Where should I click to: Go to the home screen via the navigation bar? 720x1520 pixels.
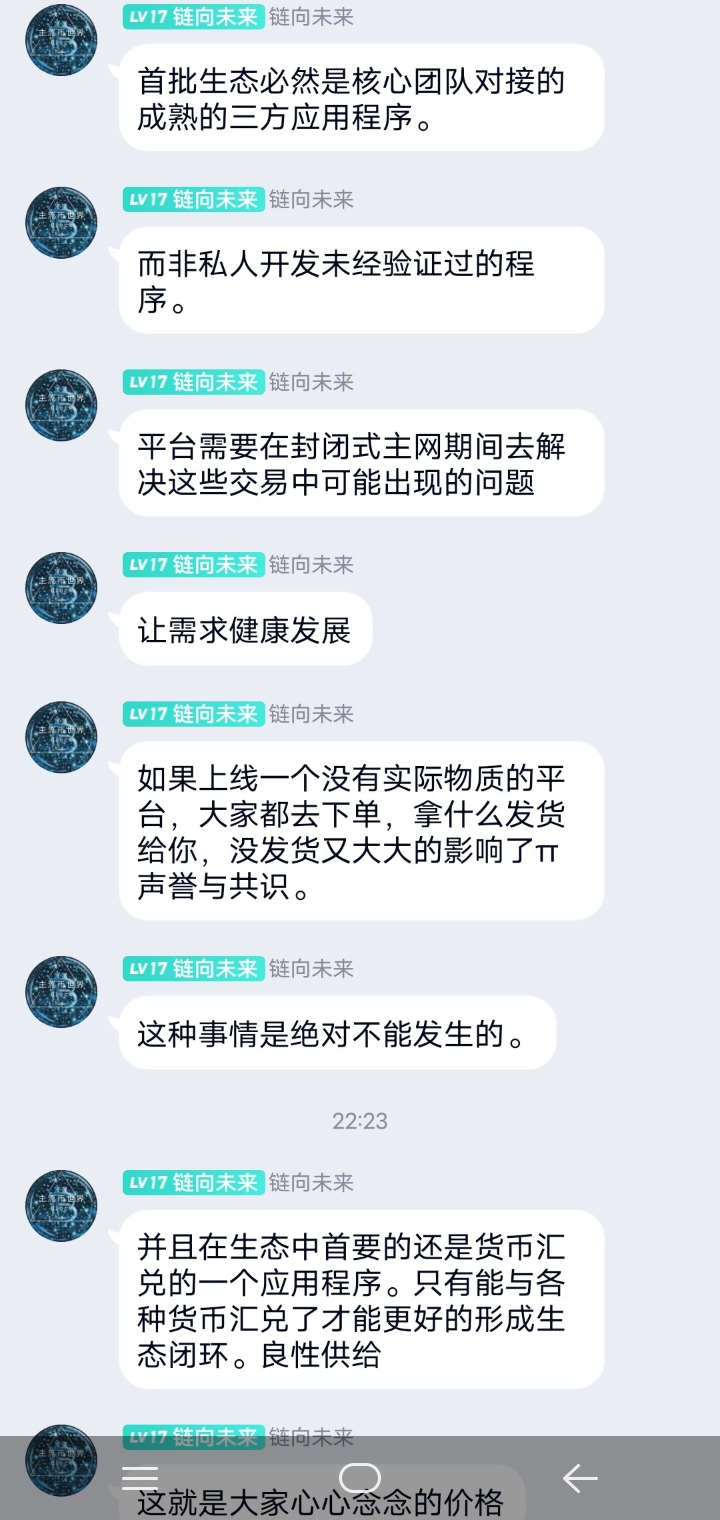[x=360, y=1478]
